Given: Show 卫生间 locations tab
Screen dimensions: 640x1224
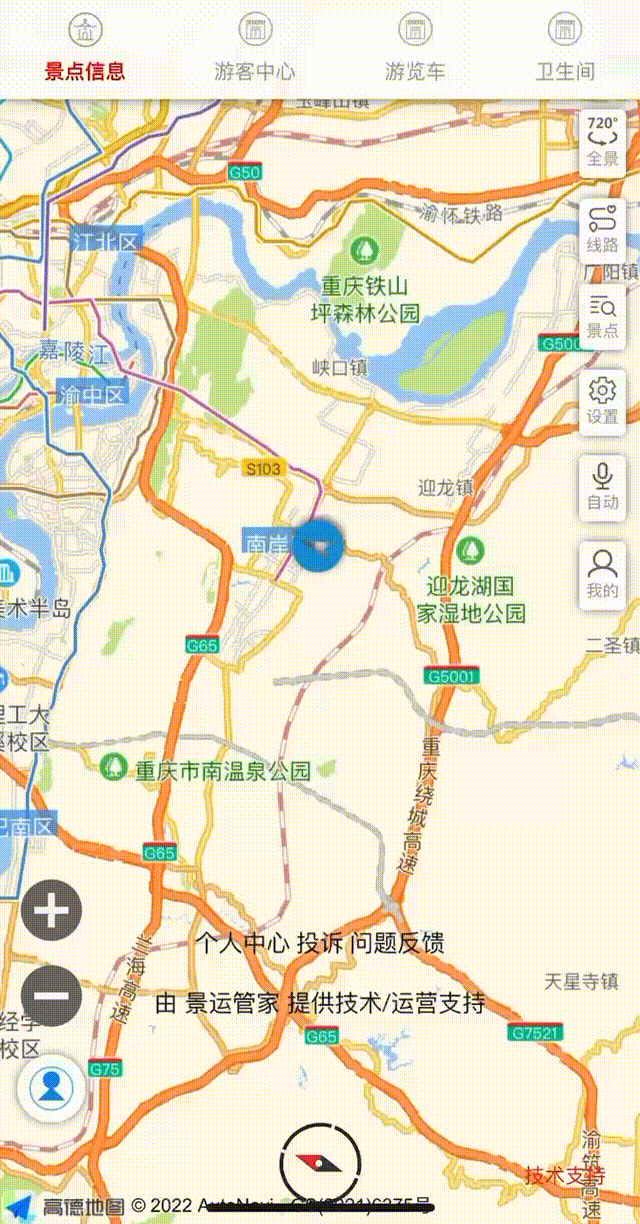Looking at the screenshot, I should pos(565,48).
